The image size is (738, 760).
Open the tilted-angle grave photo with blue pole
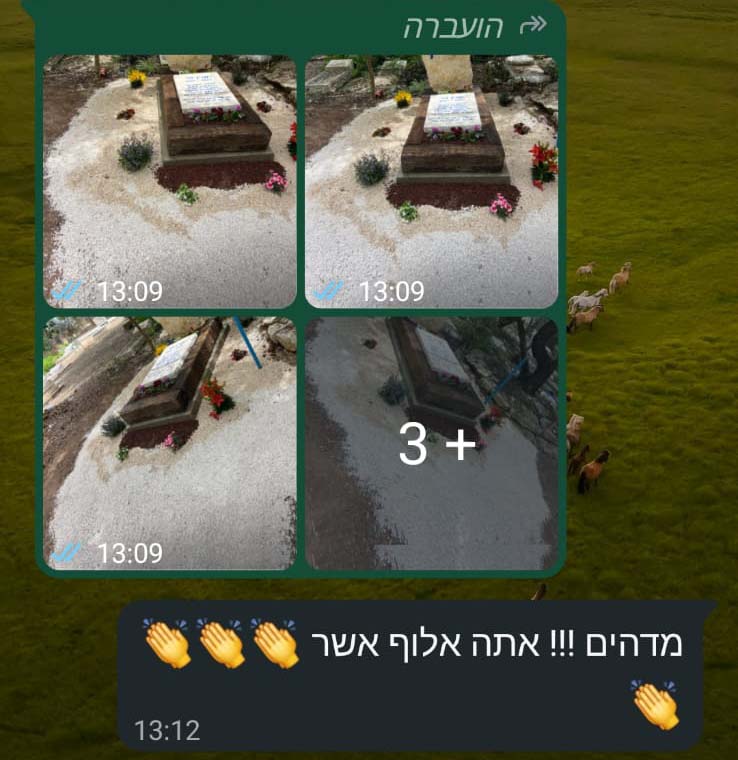pos(170,444)
